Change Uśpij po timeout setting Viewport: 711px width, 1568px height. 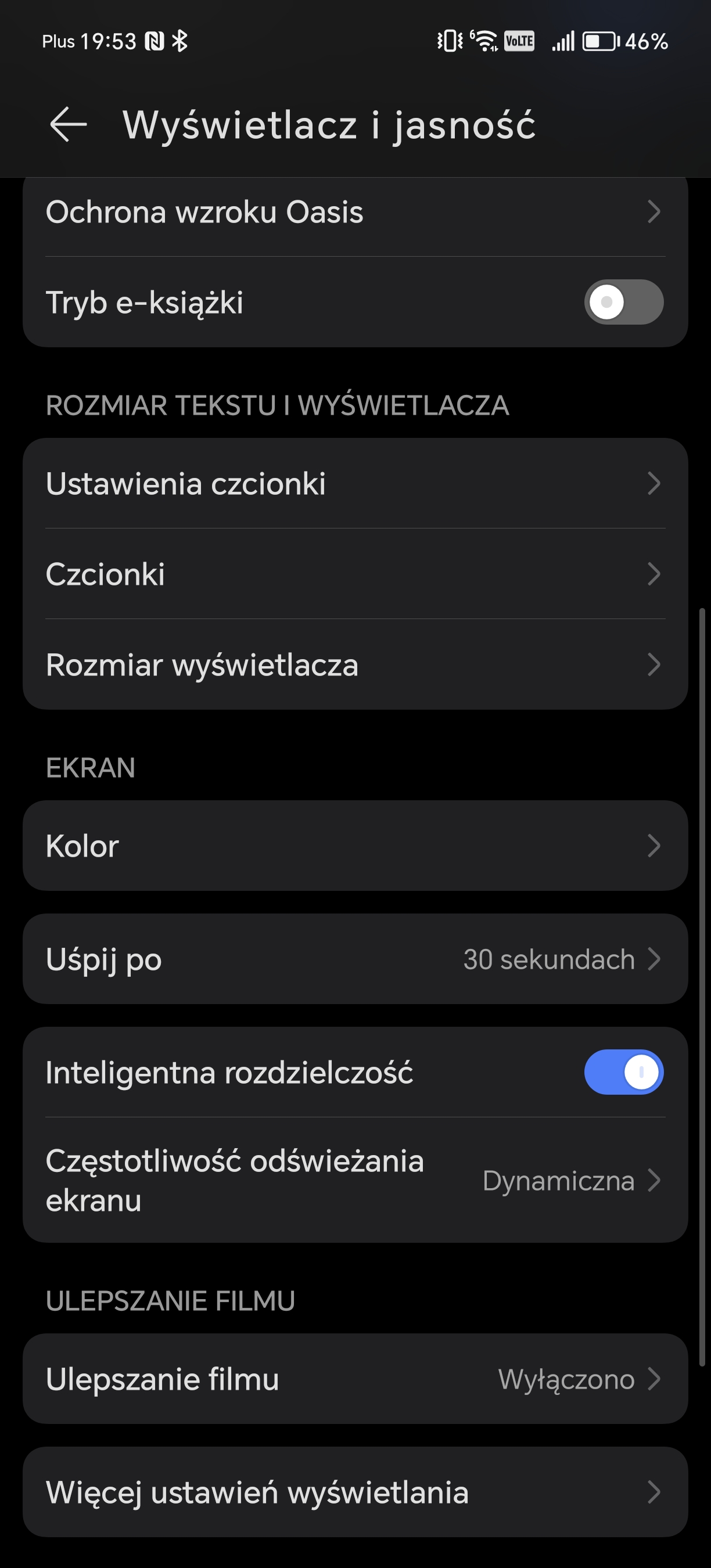pyautogui.click(x=355, y=959)
